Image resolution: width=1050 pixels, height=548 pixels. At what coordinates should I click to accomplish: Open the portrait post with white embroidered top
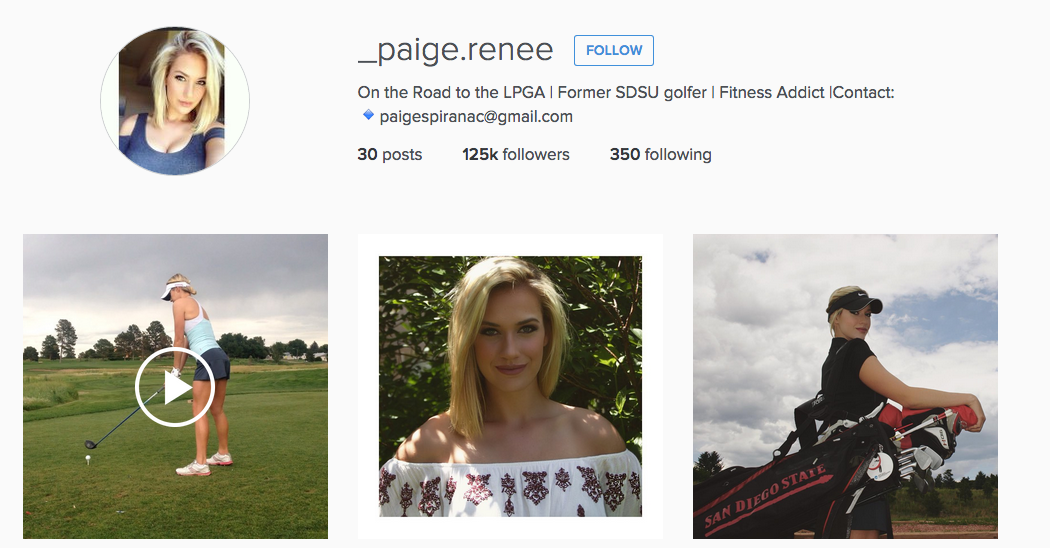(x=510, y=387)
